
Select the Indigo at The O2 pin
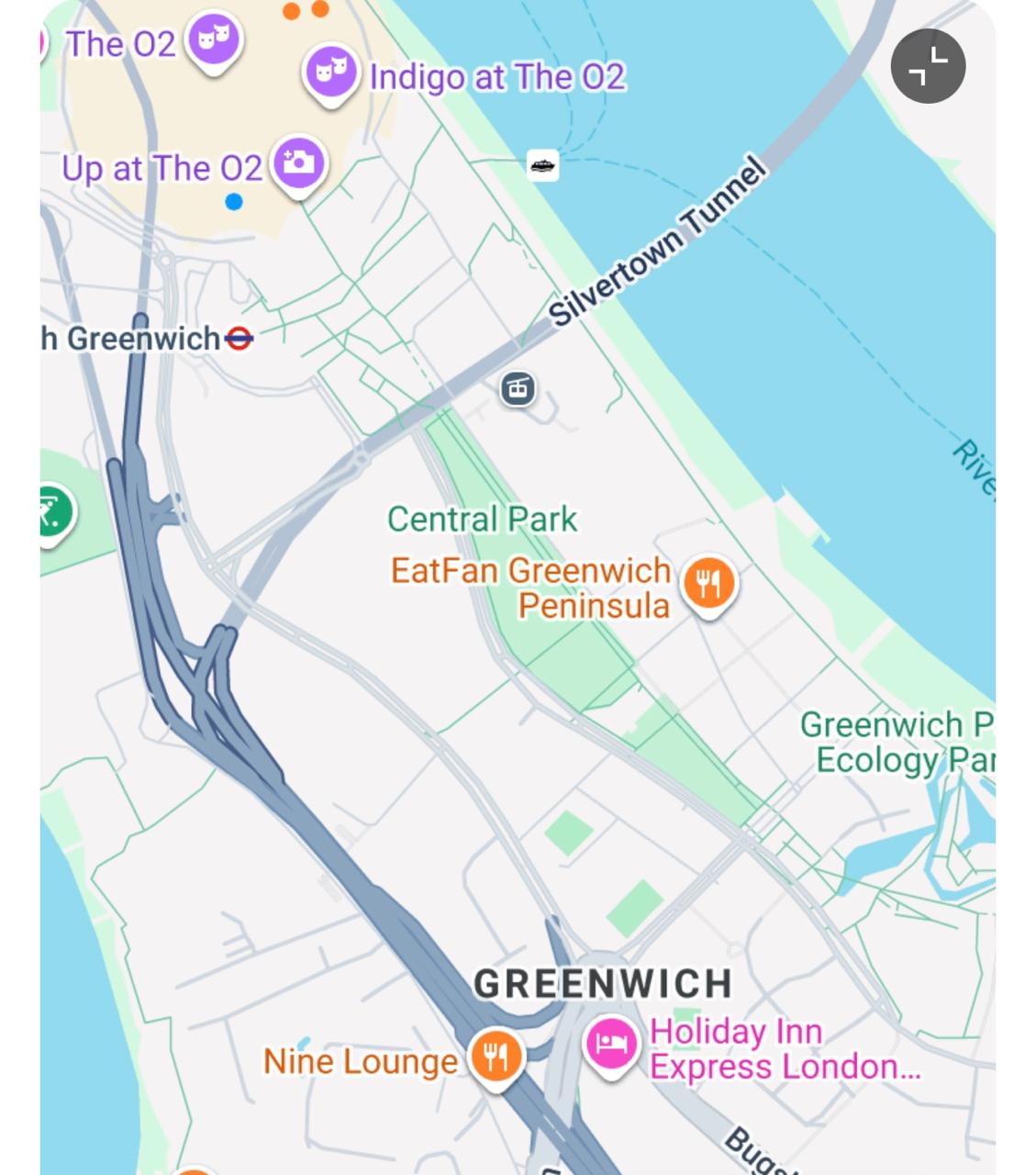(330, 71)
